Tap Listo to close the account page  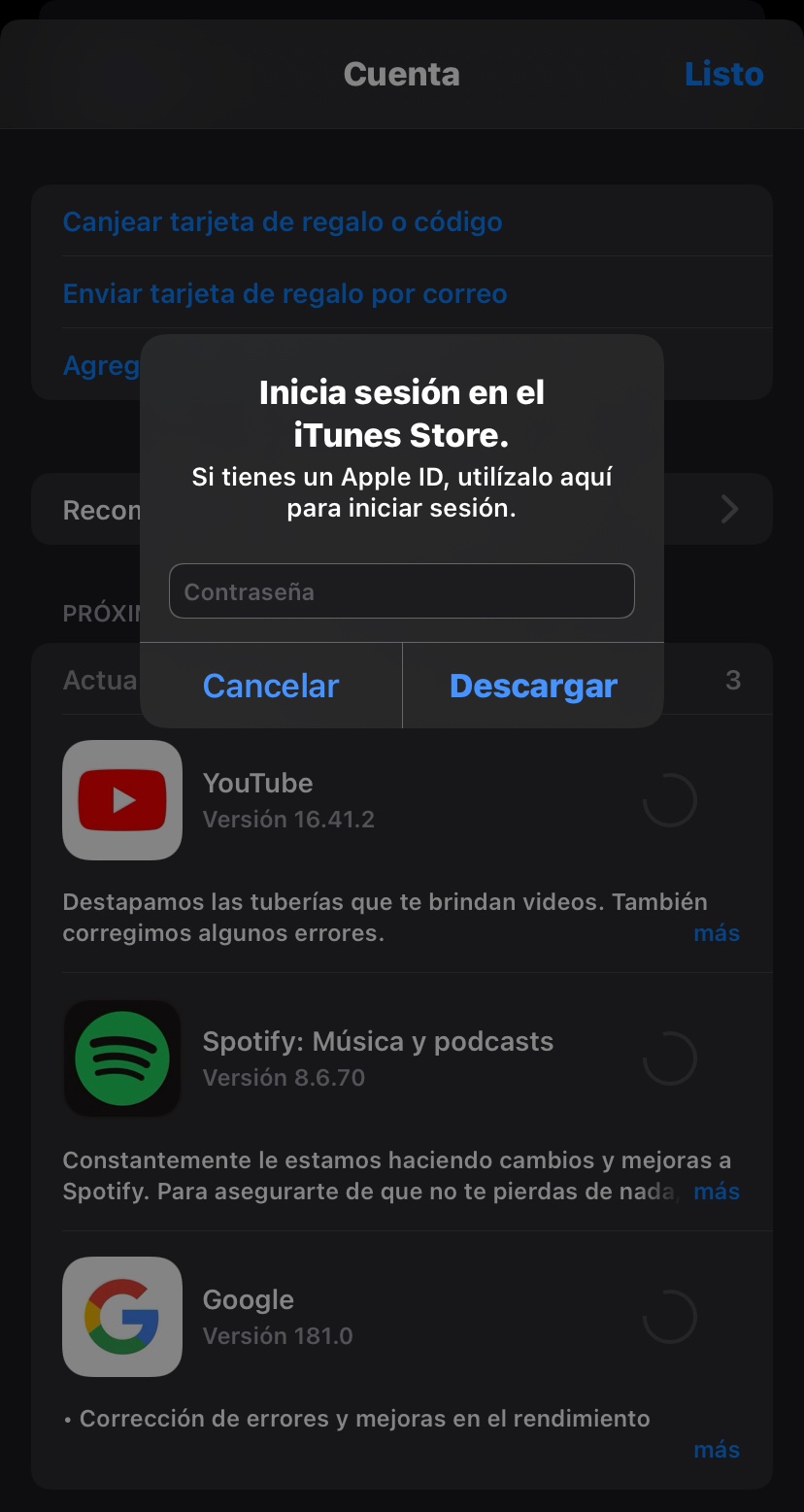723,74
